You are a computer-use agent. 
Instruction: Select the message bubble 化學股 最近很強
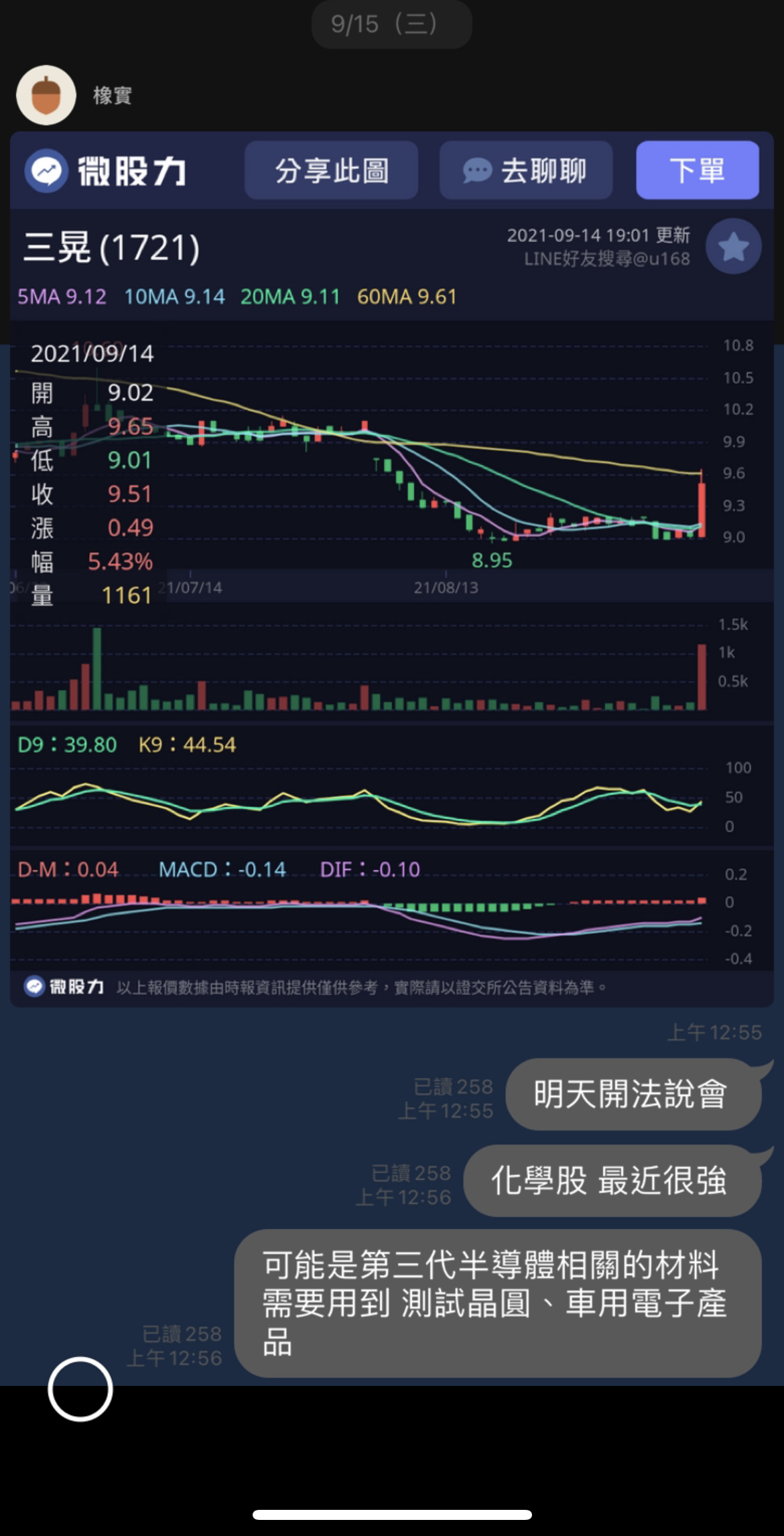608,1181
